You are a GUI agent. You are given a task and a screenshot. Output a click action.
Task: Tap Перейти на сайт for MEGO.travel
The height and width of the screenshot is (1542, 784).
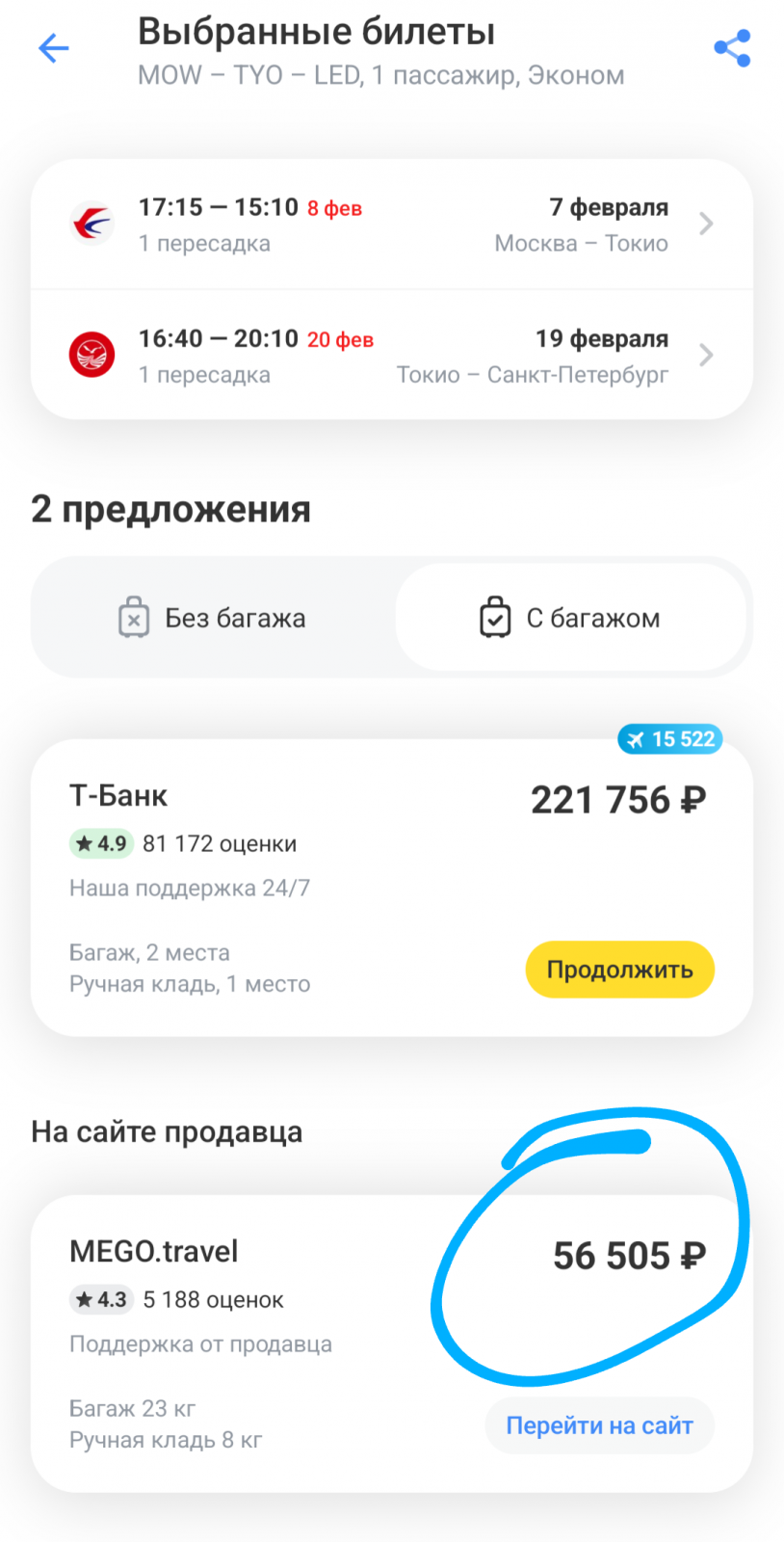click(x=599, y=1425)
